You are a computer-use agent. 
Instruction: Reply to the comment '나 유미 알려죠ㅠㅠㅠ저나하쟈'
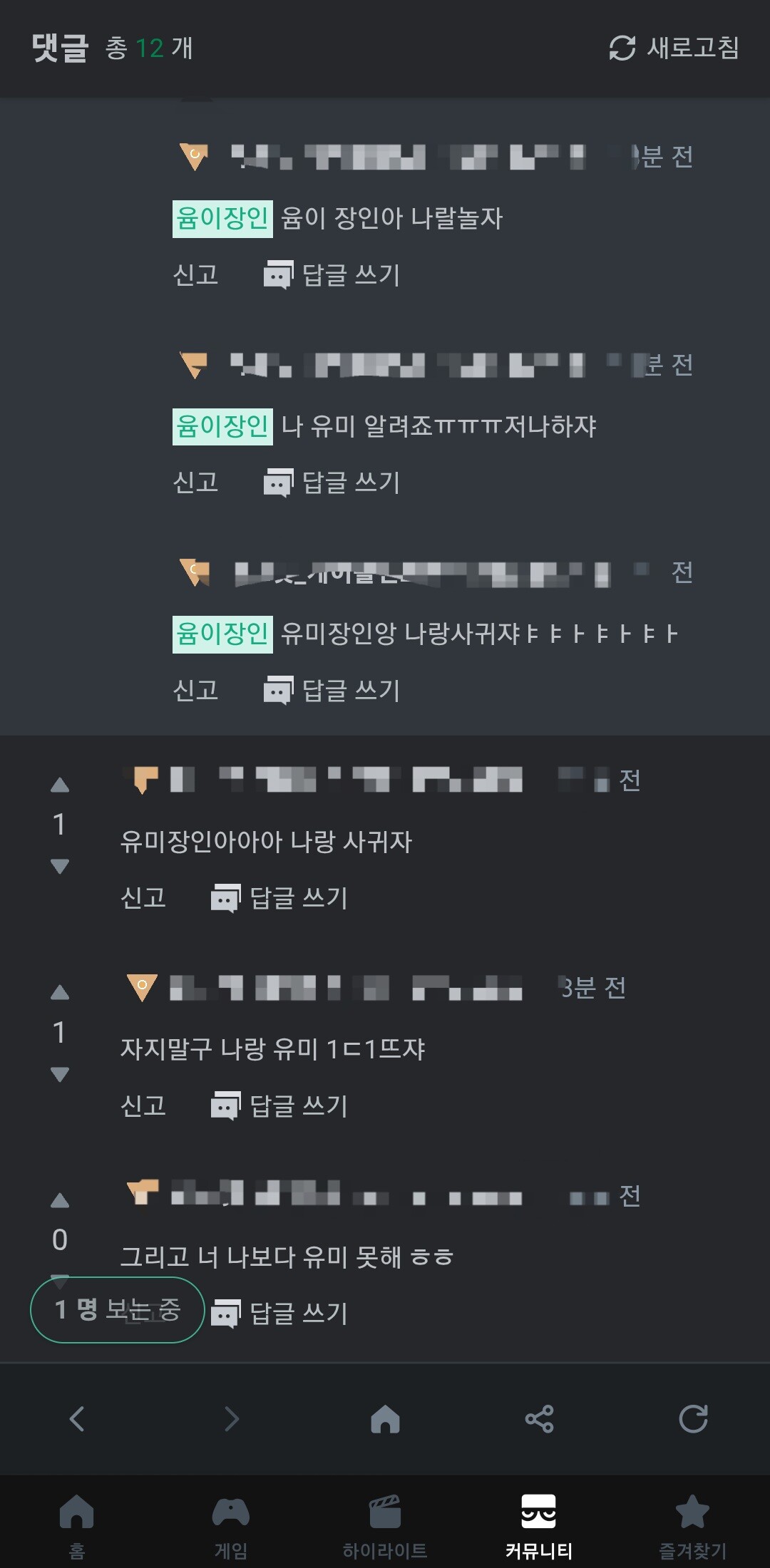pos(333,483)
